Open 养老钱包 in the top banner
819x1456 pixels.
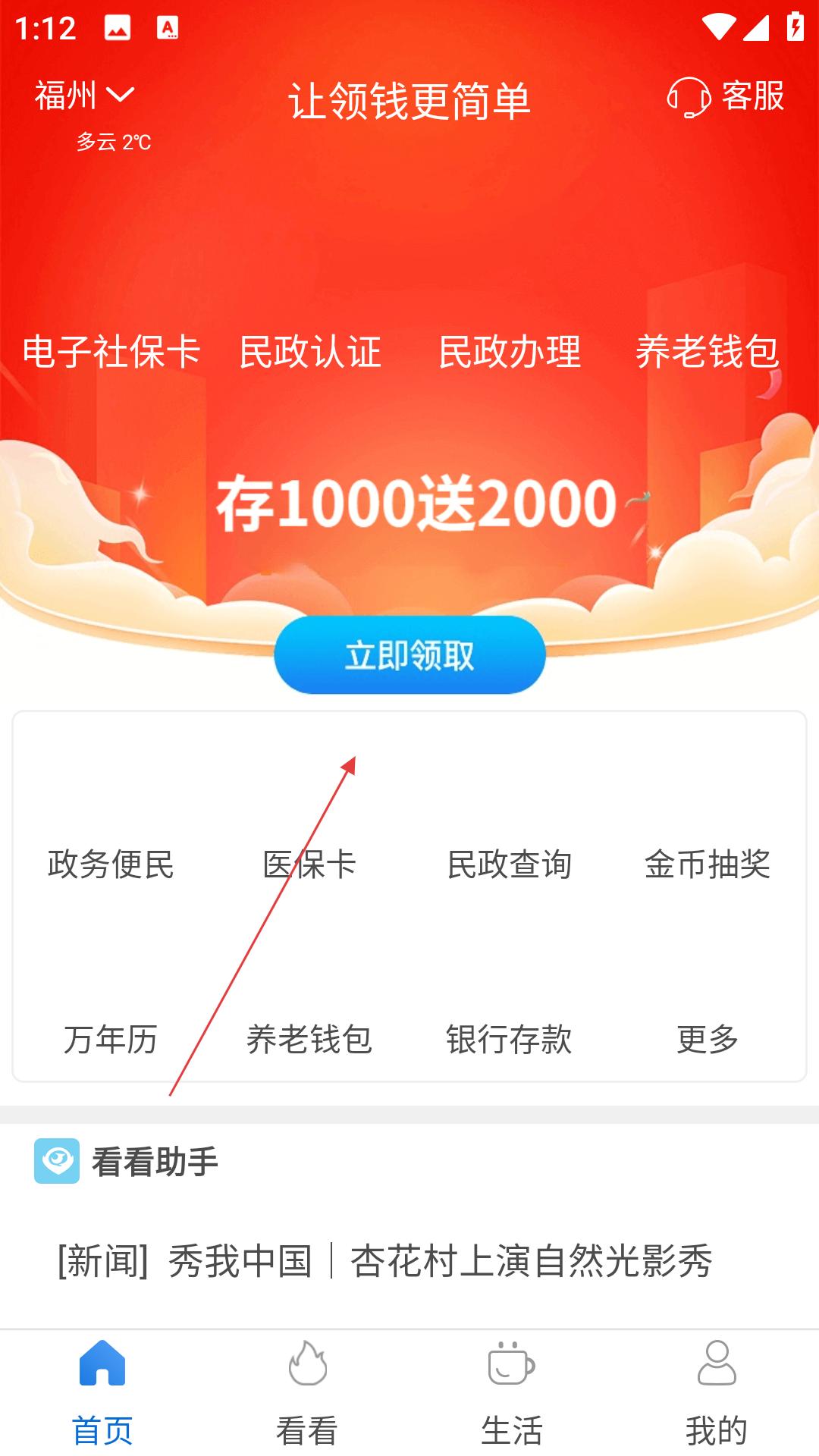[708, 351]
